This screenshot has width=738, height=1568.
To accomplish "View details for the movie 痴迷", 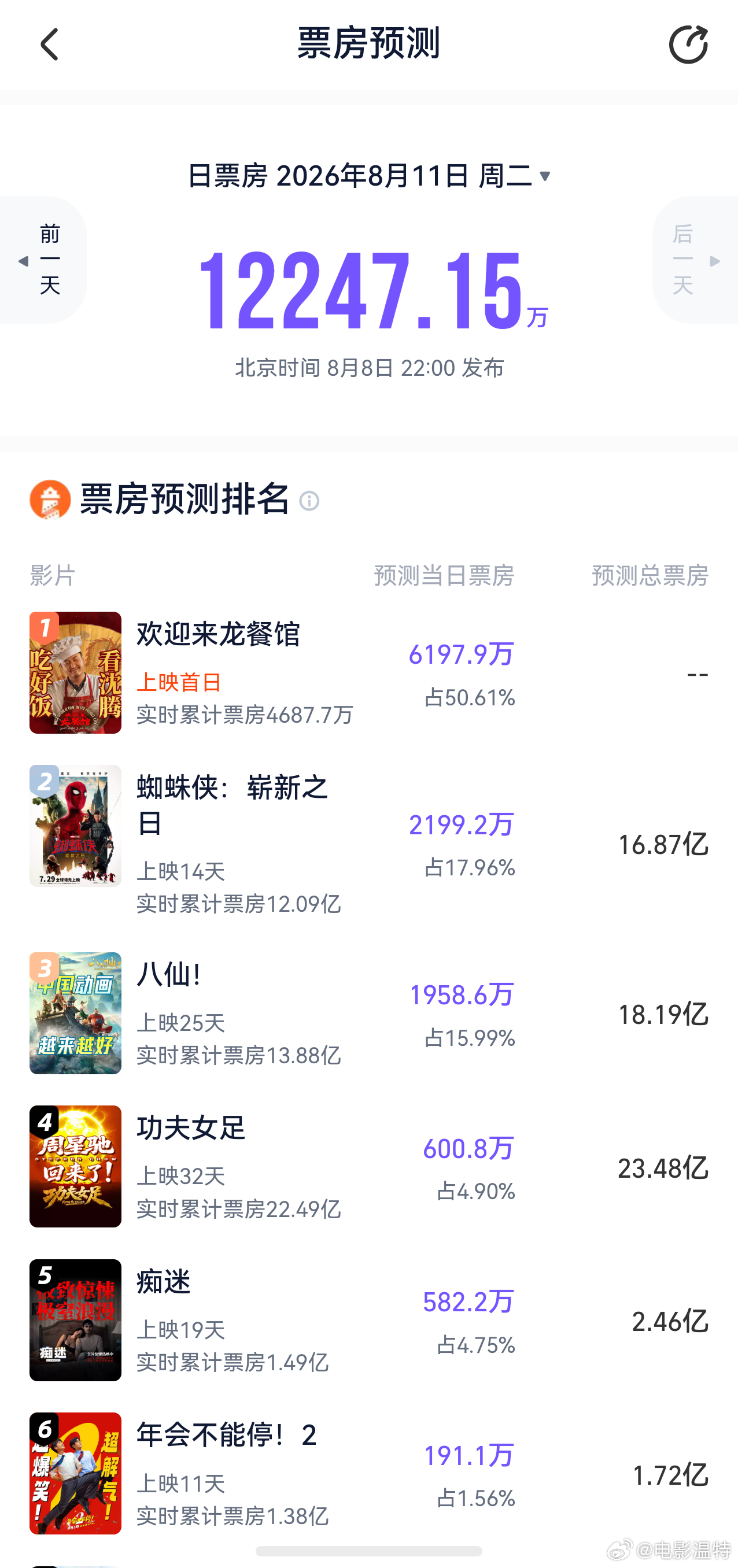I will pos(369,1319).
